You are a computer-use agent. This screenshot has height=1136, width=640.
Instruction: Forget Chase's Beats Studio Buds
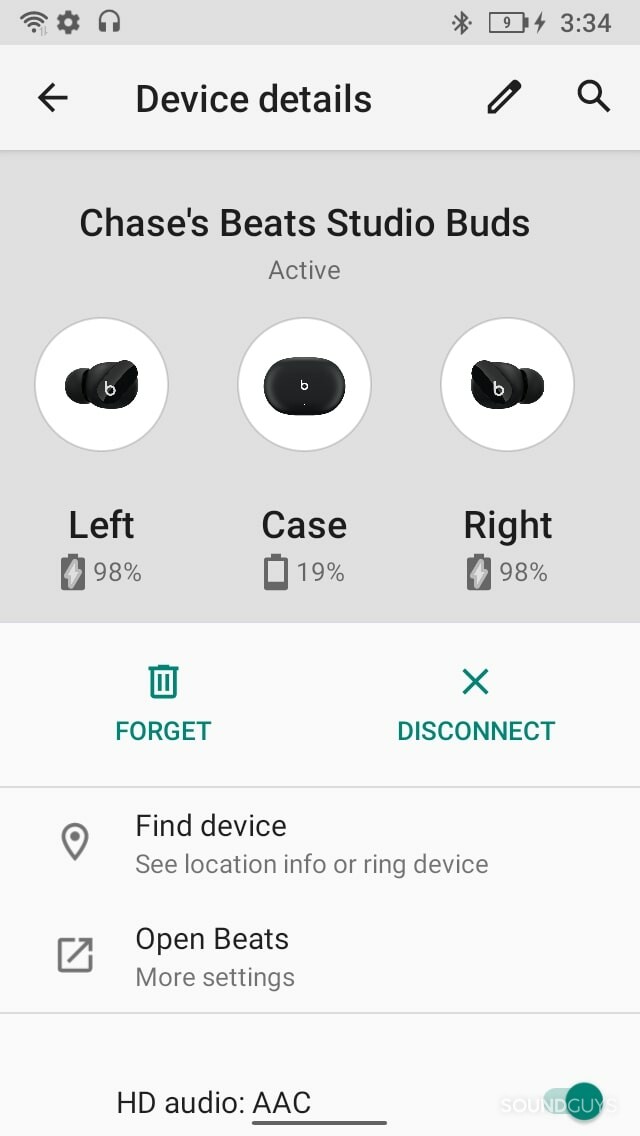tap(163, 705)
